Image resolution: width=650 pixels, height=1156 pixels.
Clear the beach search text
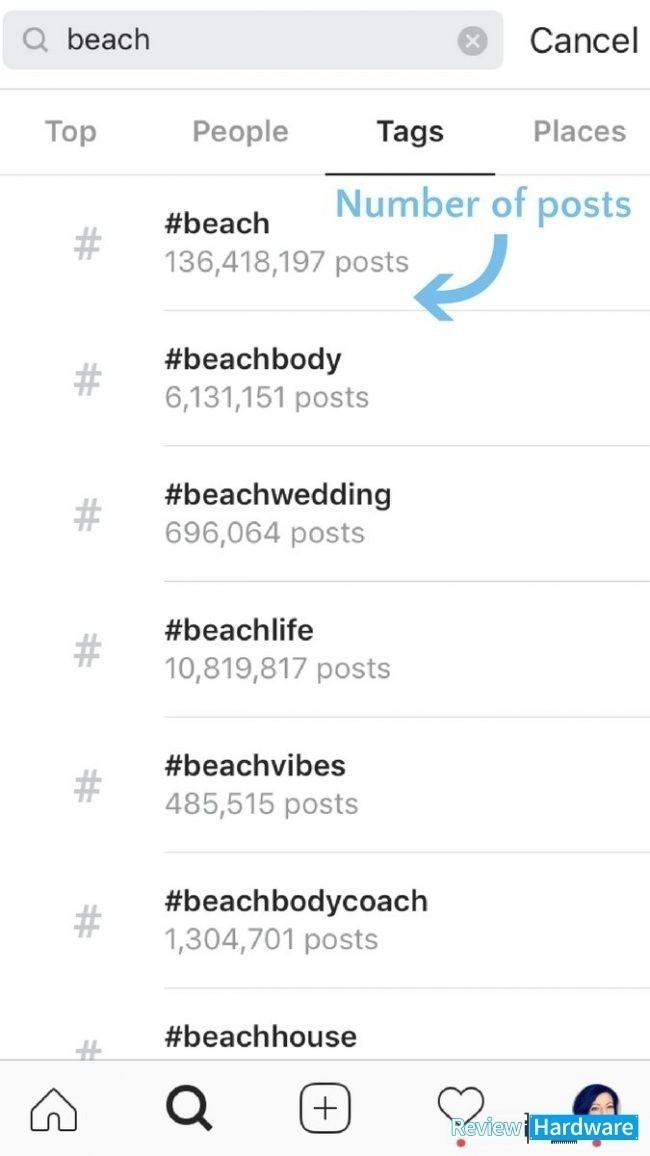pos(472,41)
